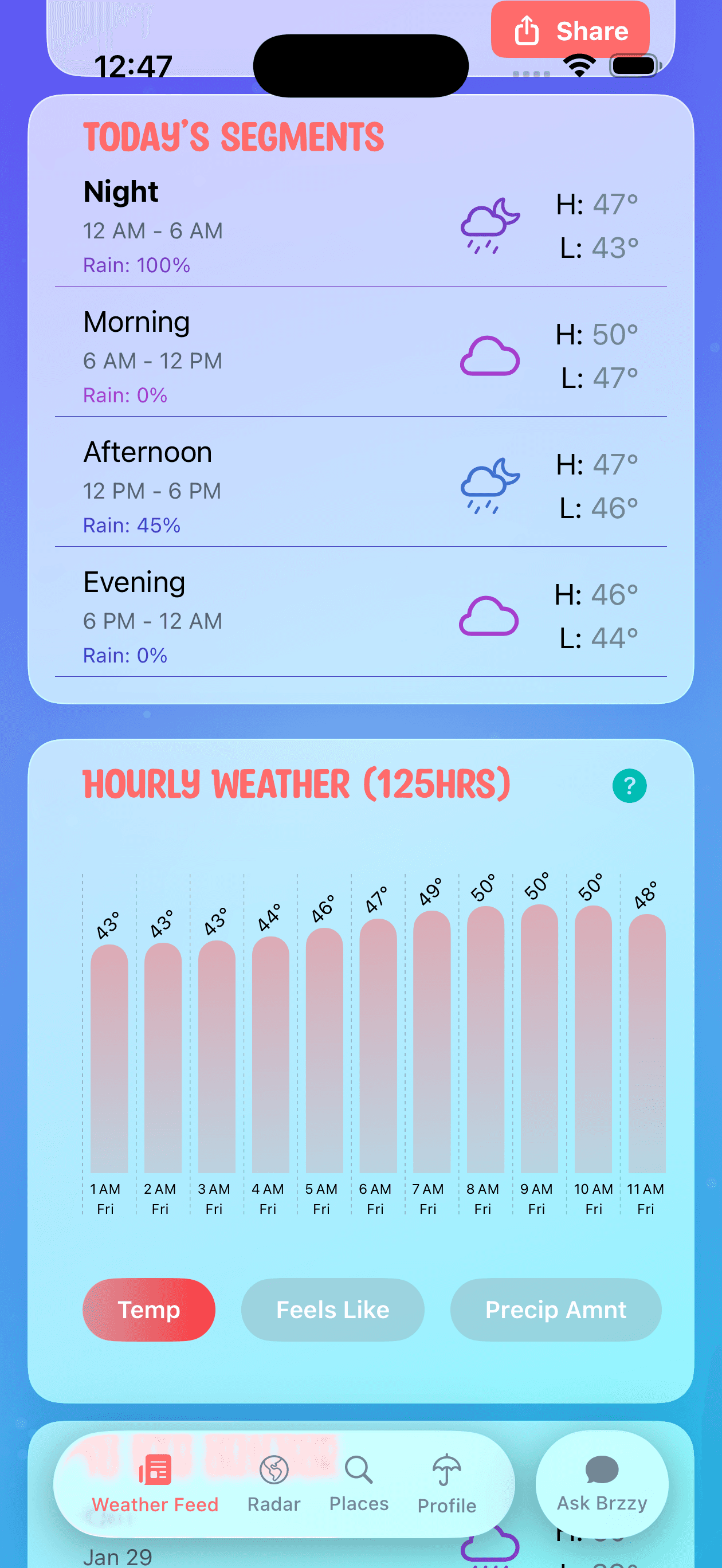
Task: Share the weather forecast
Action: coord(570,30)
